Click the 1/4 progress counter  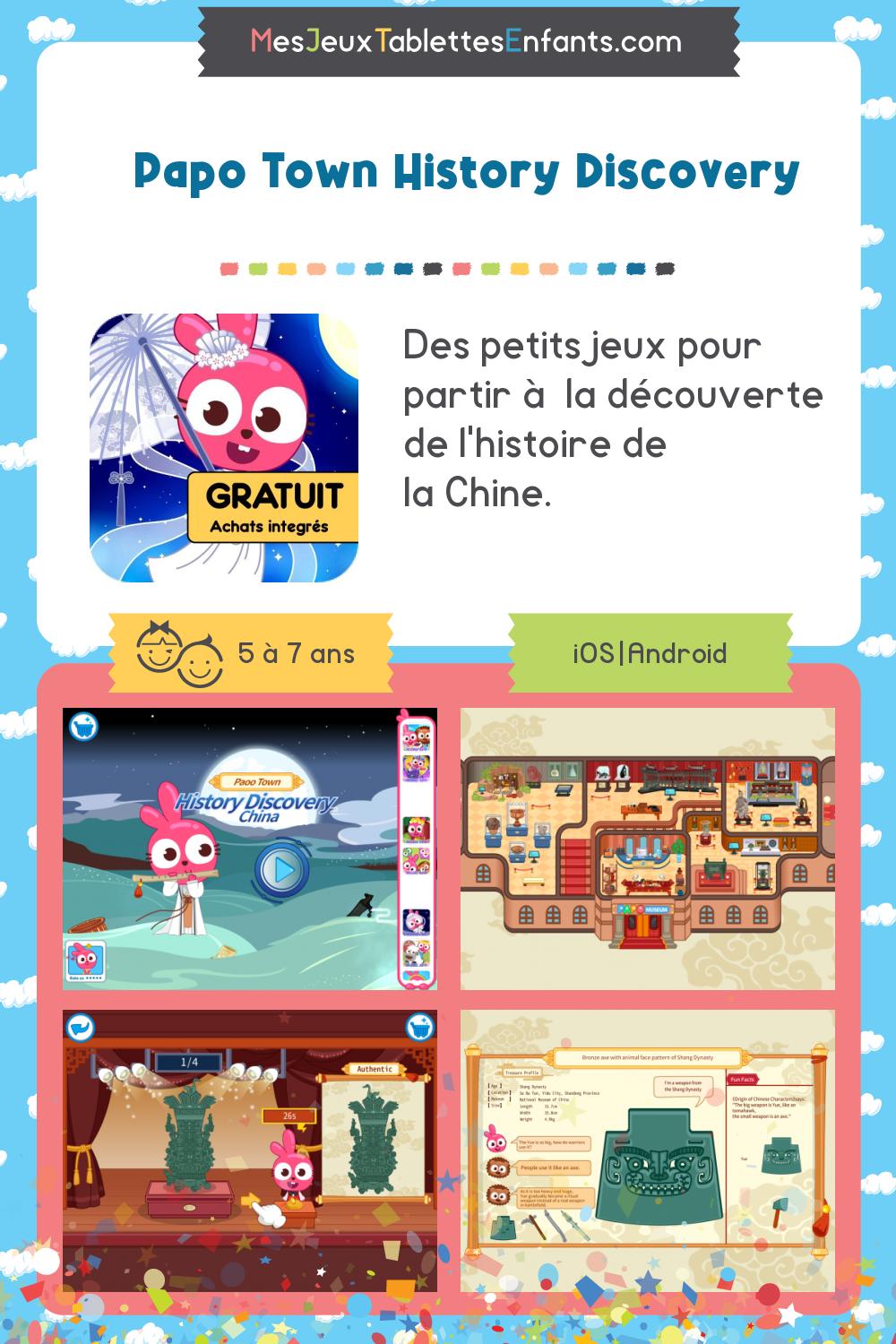click(188, 1062)
